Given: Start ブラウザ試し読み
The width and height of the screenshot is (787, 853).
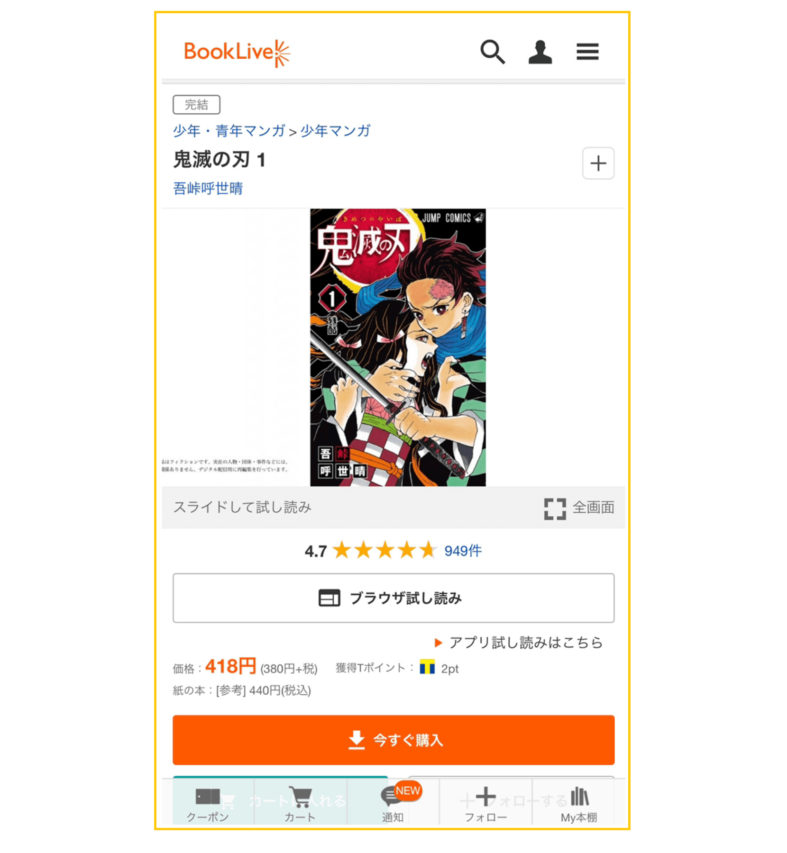Looking at the screenshot, I should 393,598.
